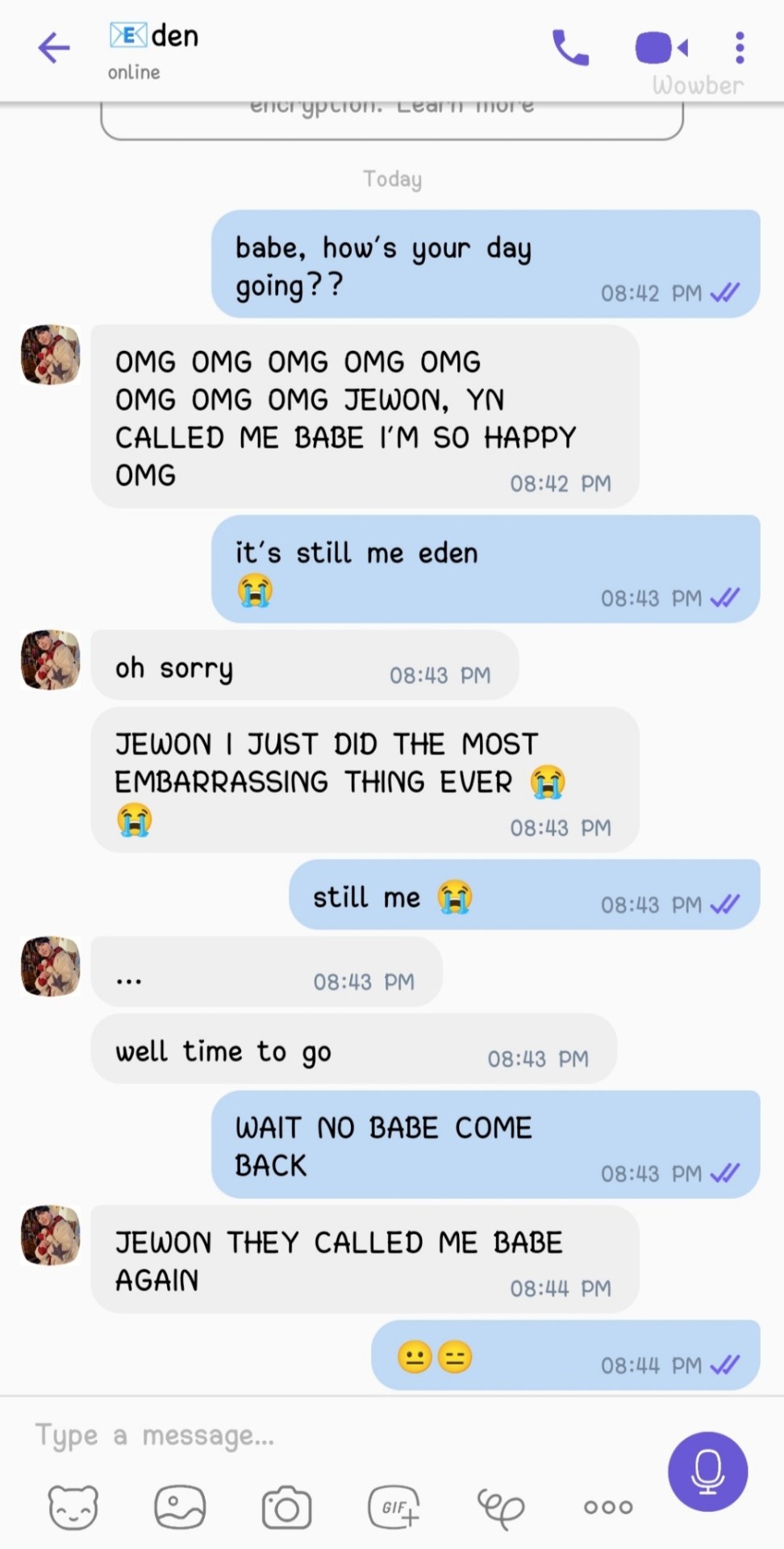Tap the voice message microphone button
Screen dimensions: 784x1549
(707, 1472)
